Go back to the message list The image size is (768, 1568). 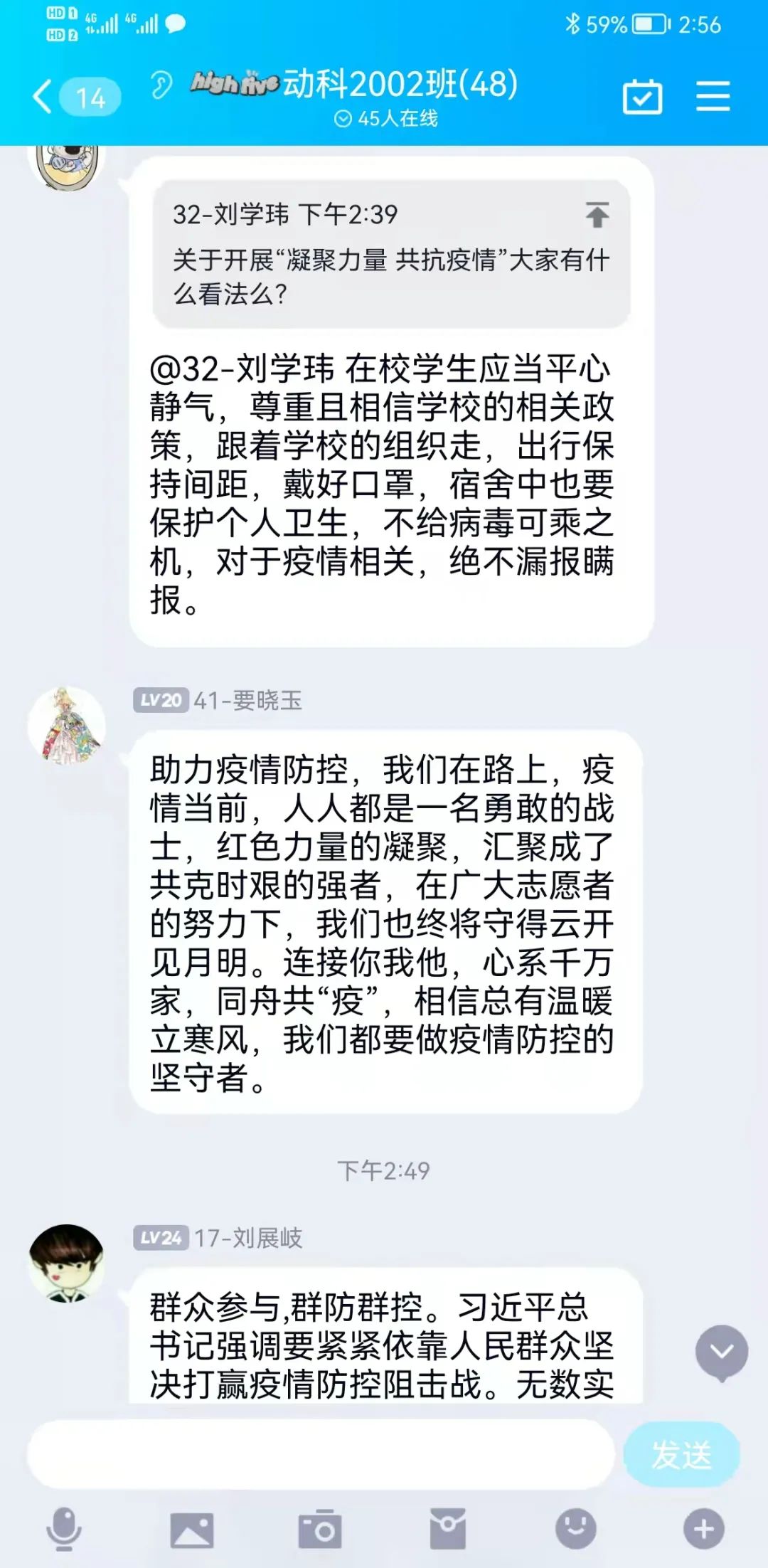[44, 96]
